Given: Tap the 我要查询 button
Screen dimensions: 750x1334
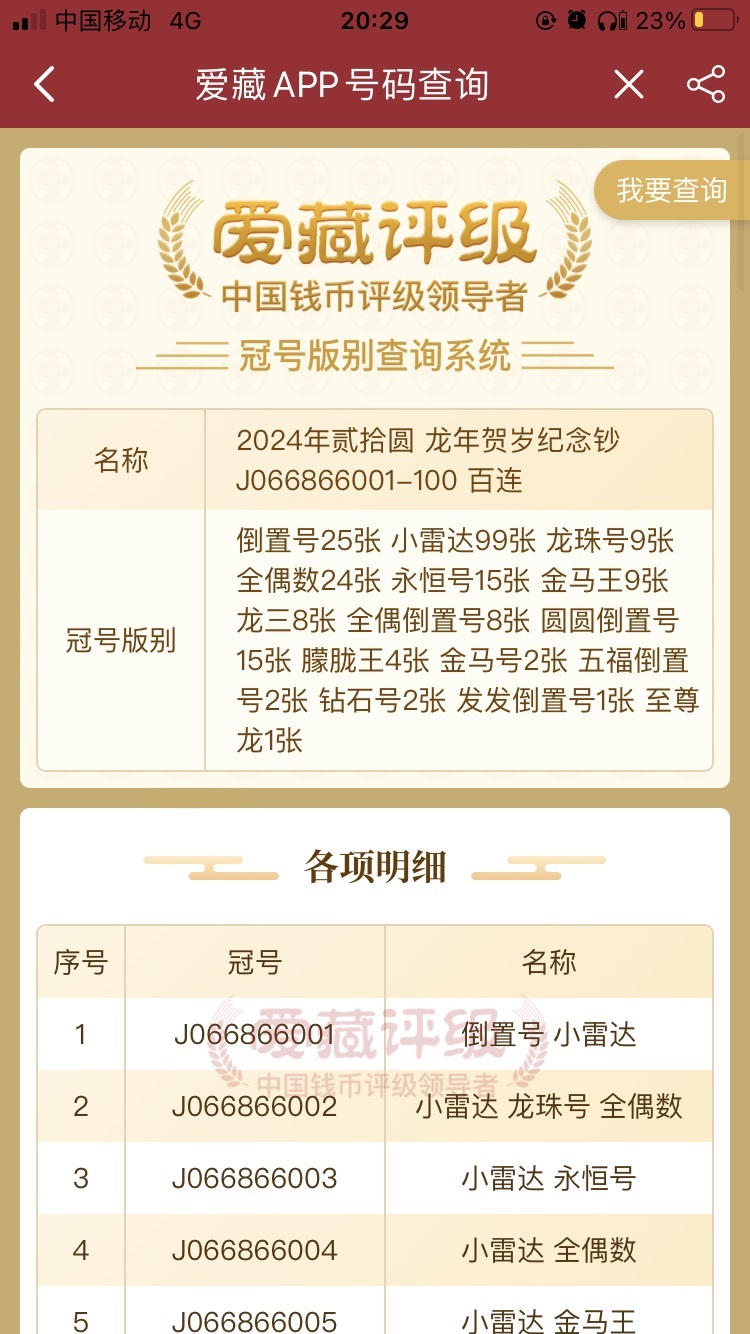Looking at the screenshot, I should pos(672,190).
